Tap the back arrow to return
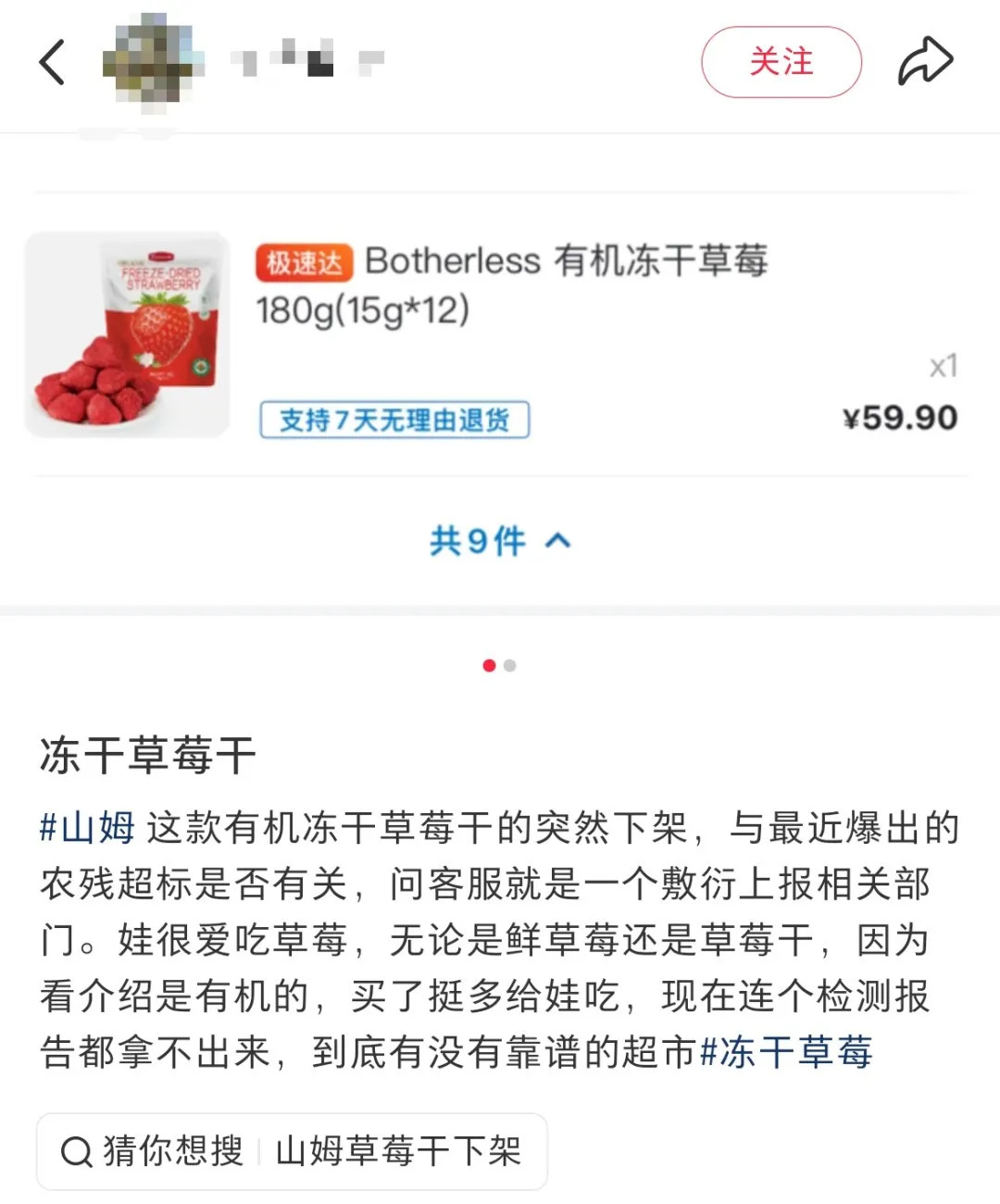 click(x=52, y=63)
